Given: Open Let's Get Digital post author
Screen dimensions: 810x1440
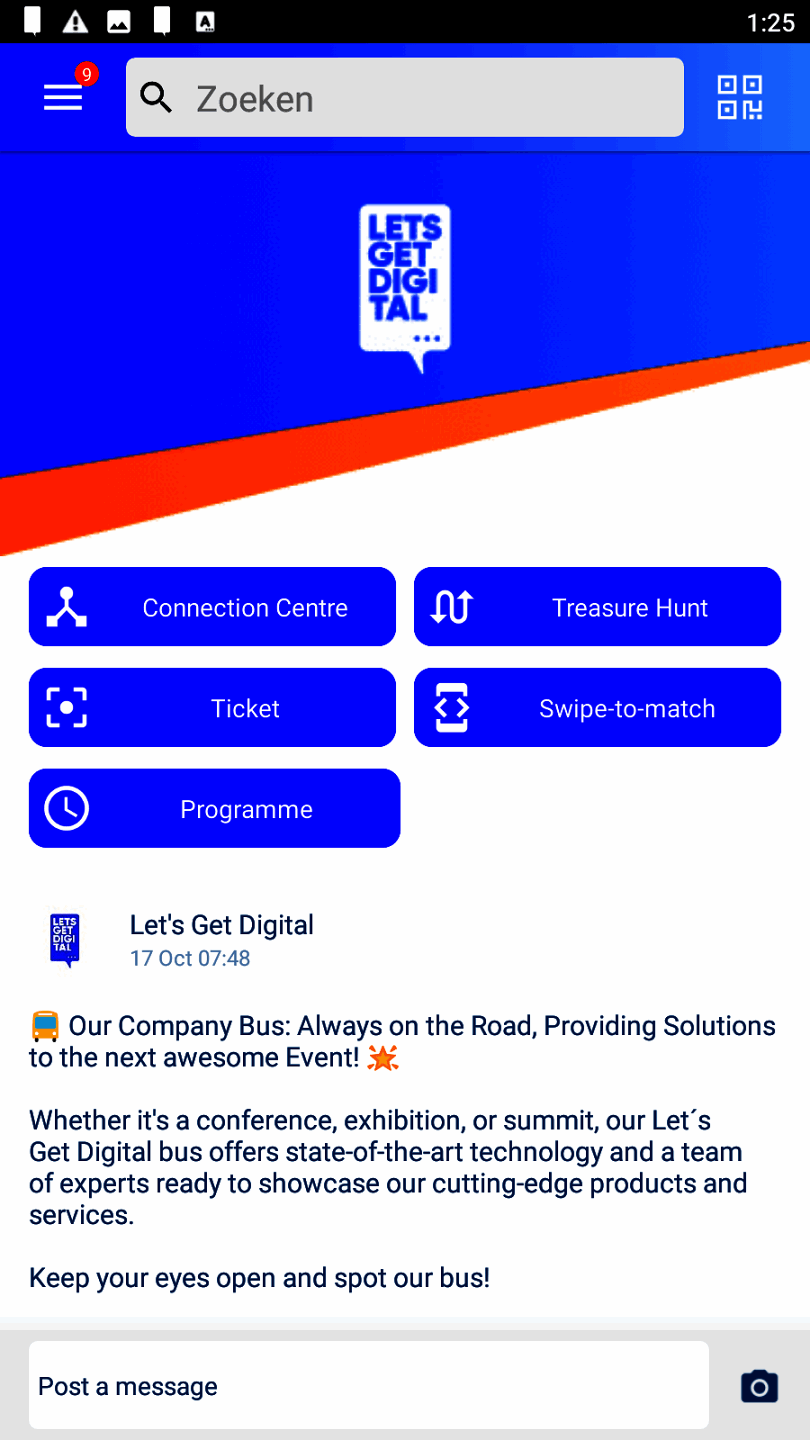Looking at the screenshot, I should coord(221,925).
